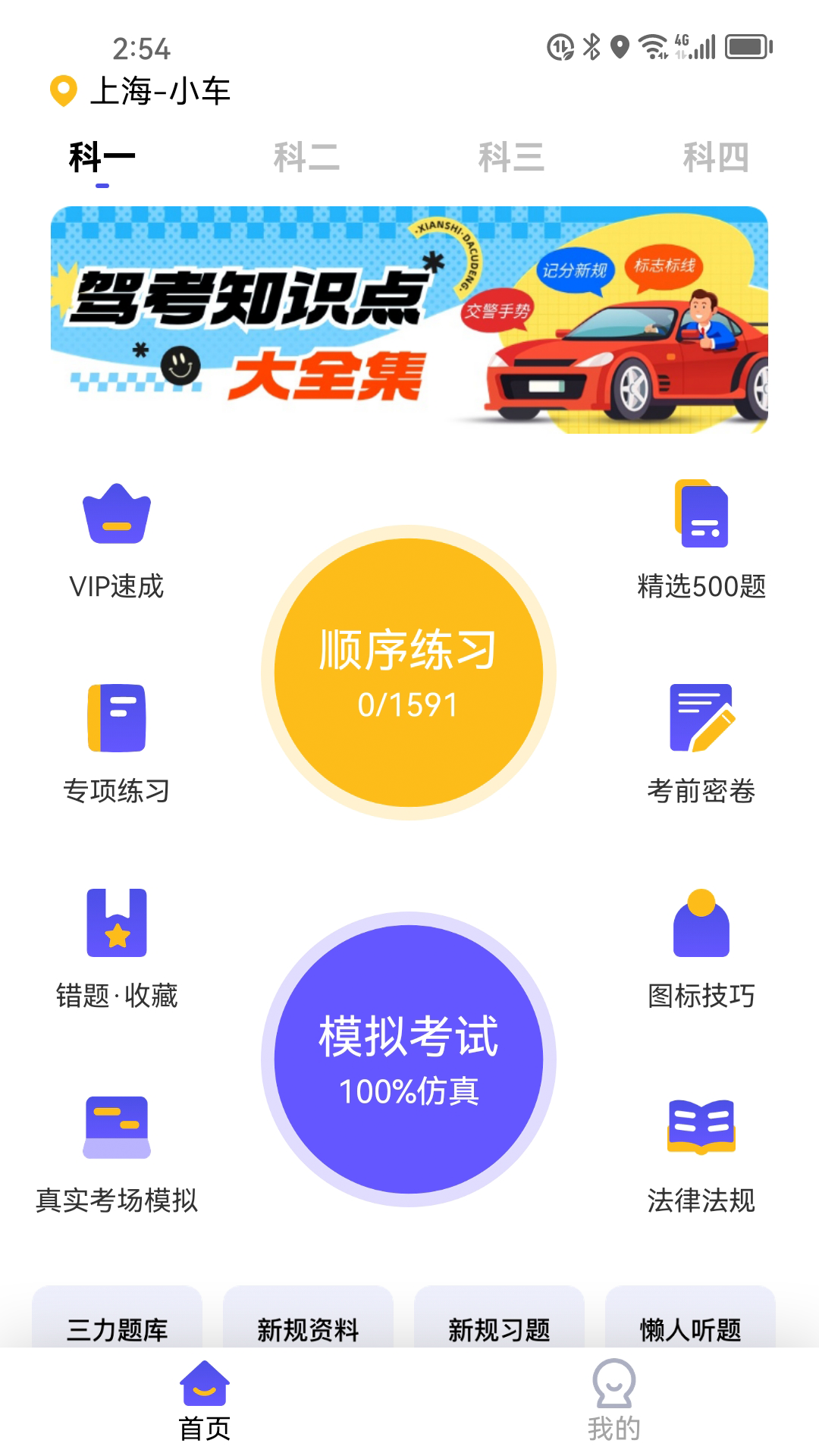
Task: Open 精选500题
Action: [701, 540]
